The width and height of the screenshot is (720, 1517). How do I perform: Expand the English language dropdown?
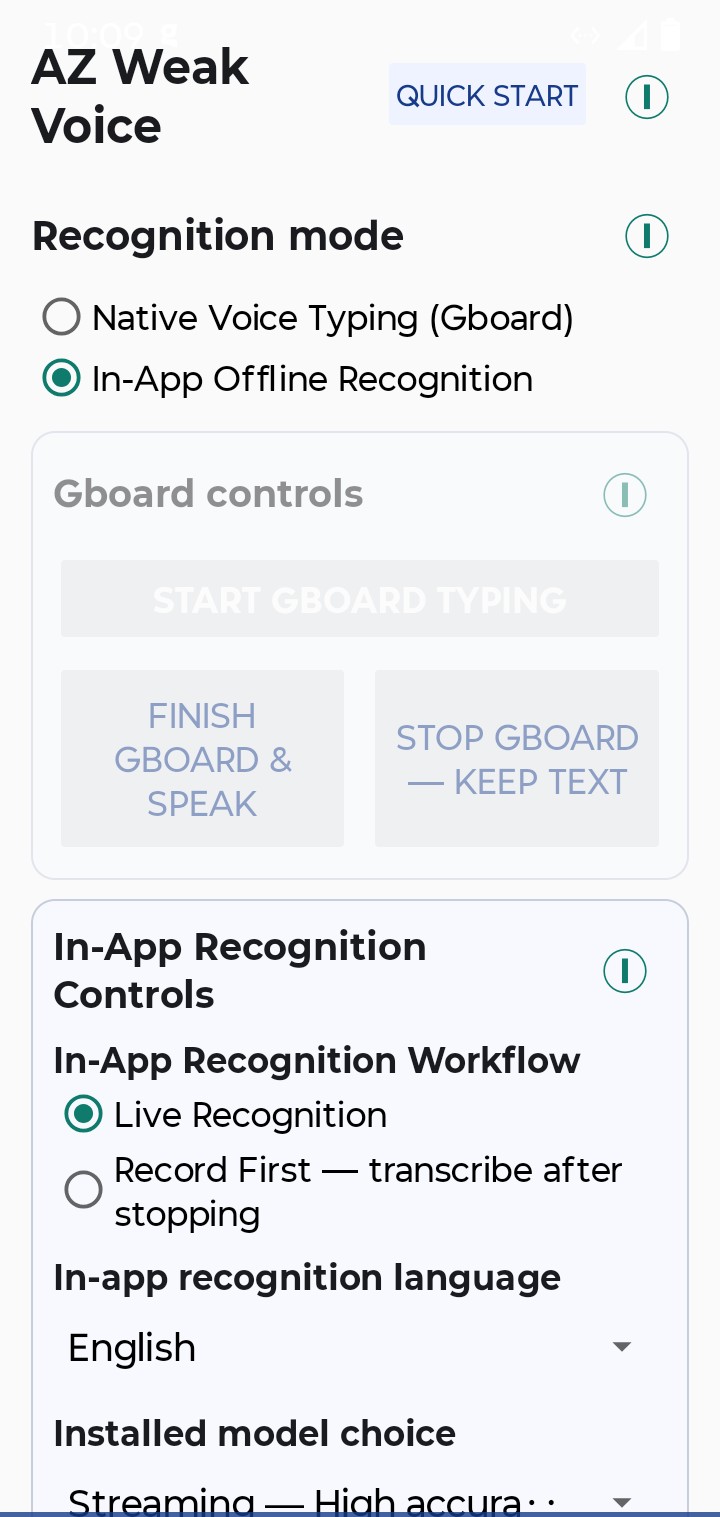[x=350, y=1347]
